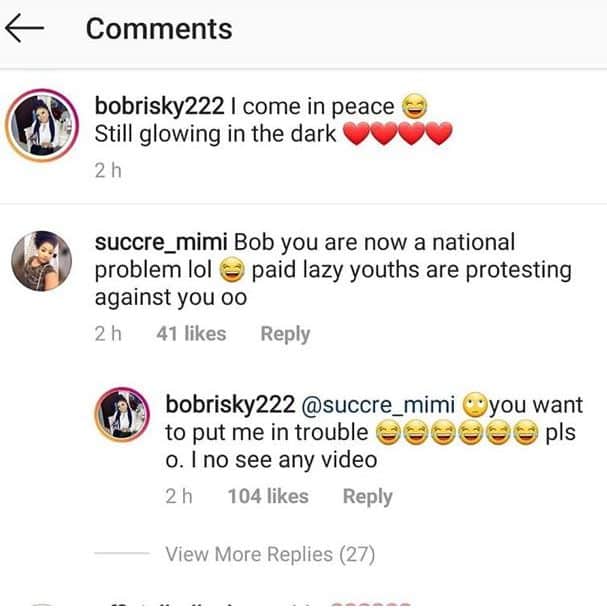Reply to succre_mimi's comment
607x612 pixels.
285,334
